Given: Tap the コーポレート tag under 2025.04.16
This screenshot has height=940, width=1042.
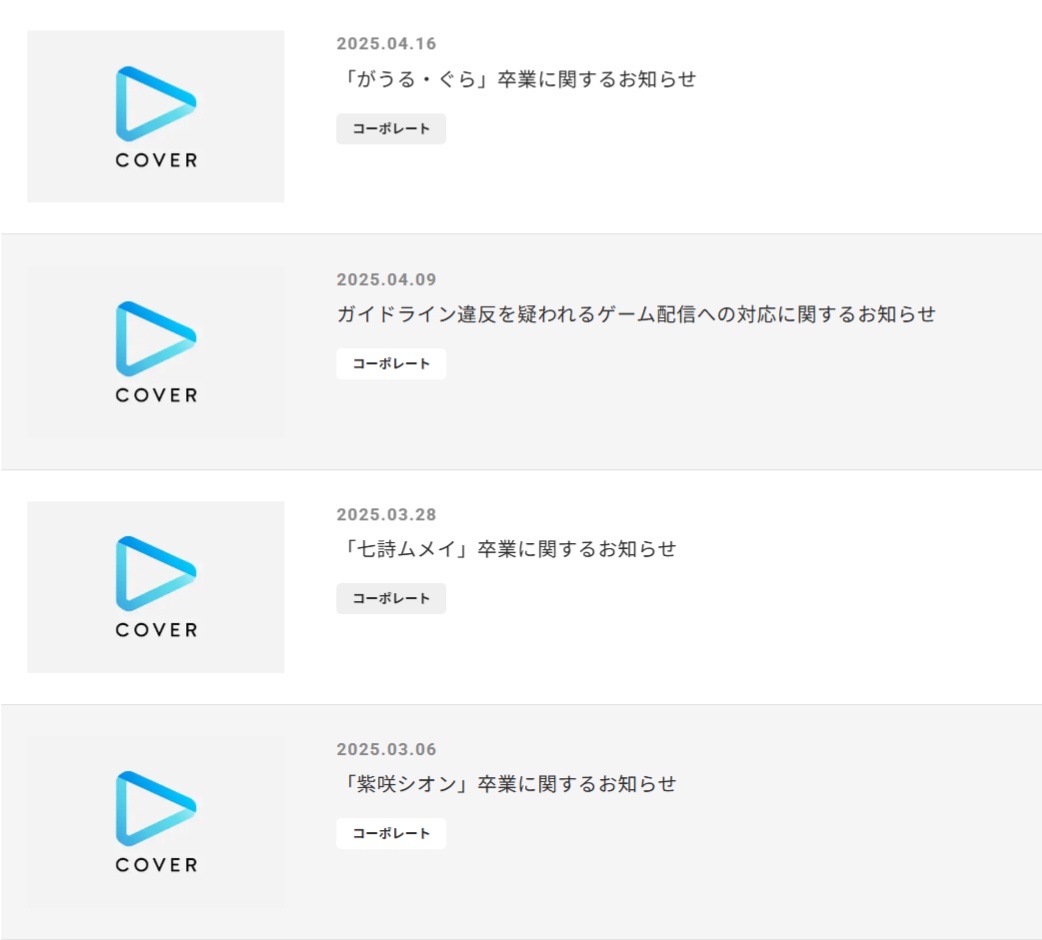Looking at the screenshot, I should tap(391, 129).
